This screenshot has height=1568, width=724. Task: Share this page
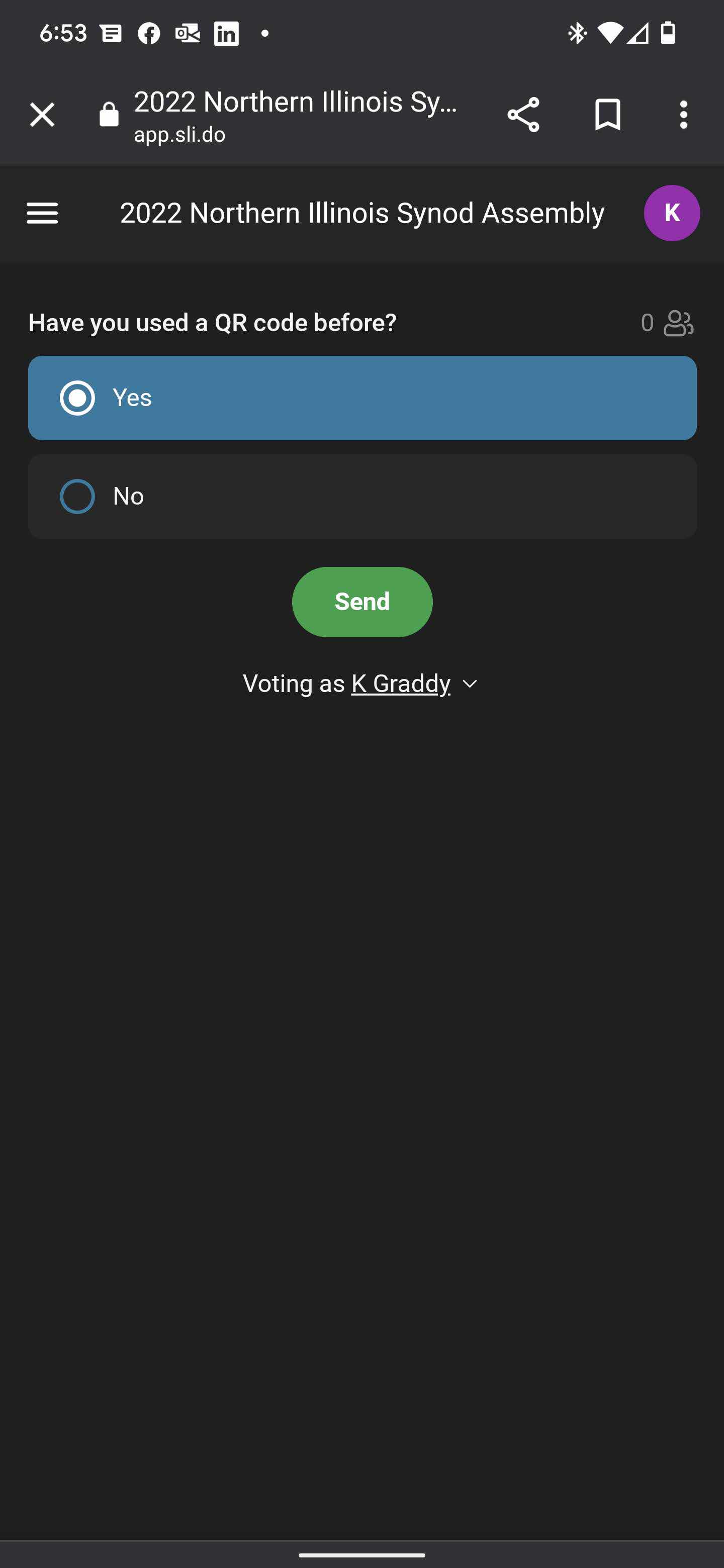[523, 115]
